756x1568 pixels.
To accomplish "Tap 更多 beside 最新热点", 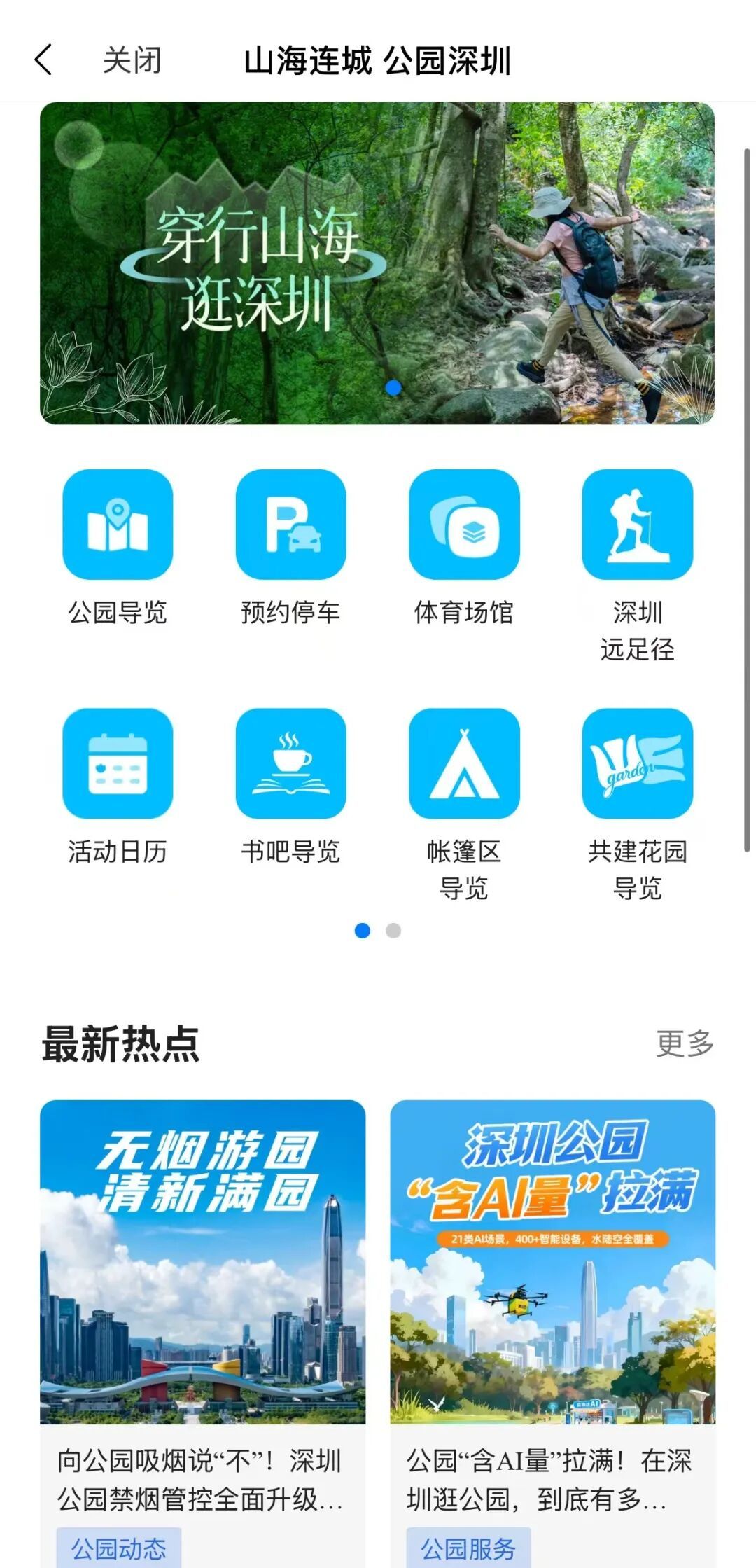I will [x=685, y=1043].
